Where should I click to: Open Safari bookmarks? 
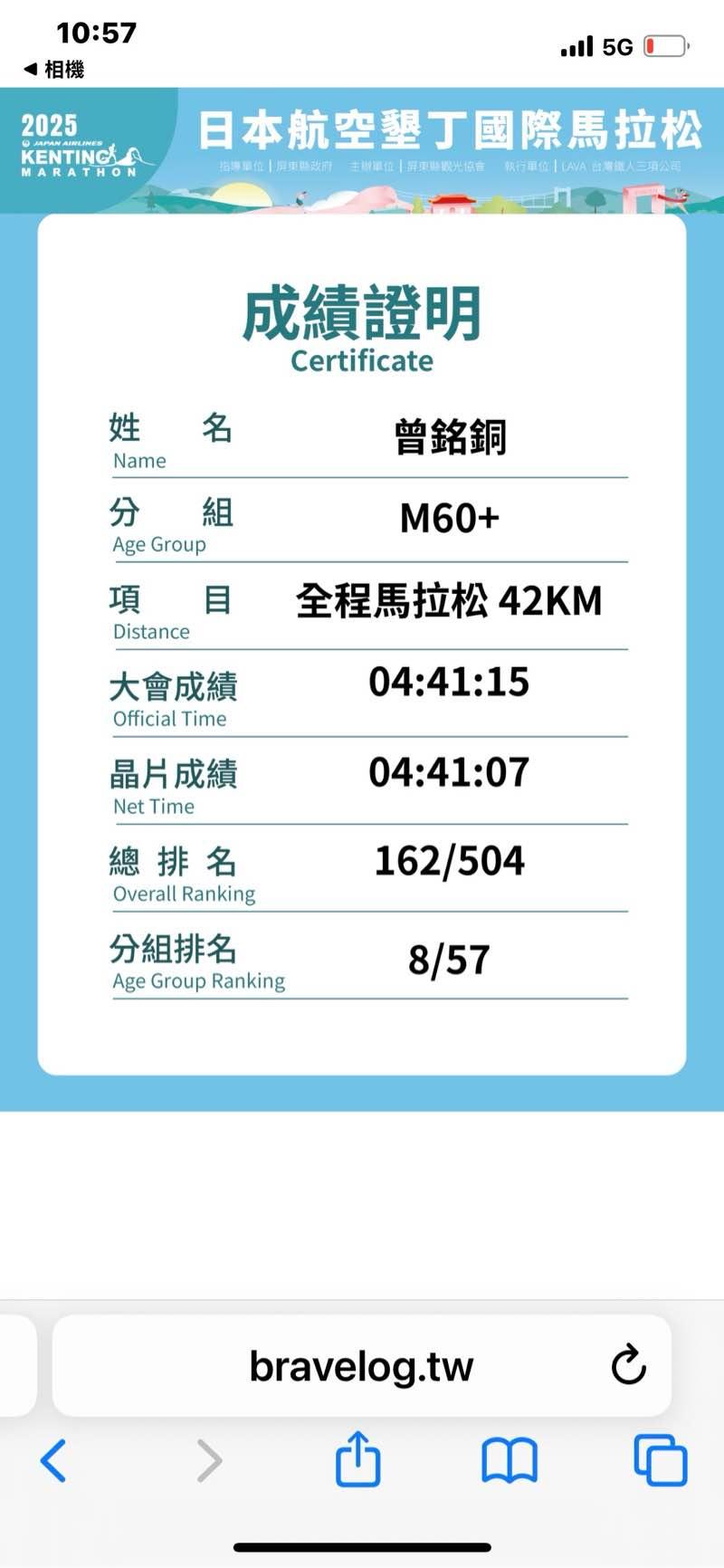pos(510,1460)
